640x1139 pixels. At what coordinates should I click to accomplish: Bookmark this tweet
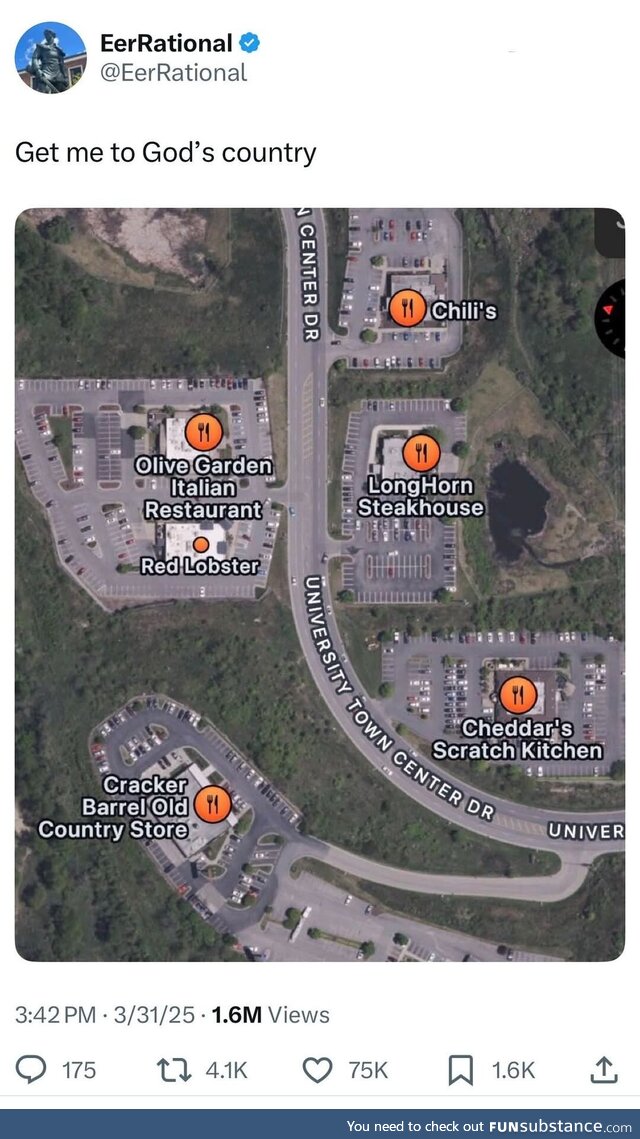click(460, 1070)
